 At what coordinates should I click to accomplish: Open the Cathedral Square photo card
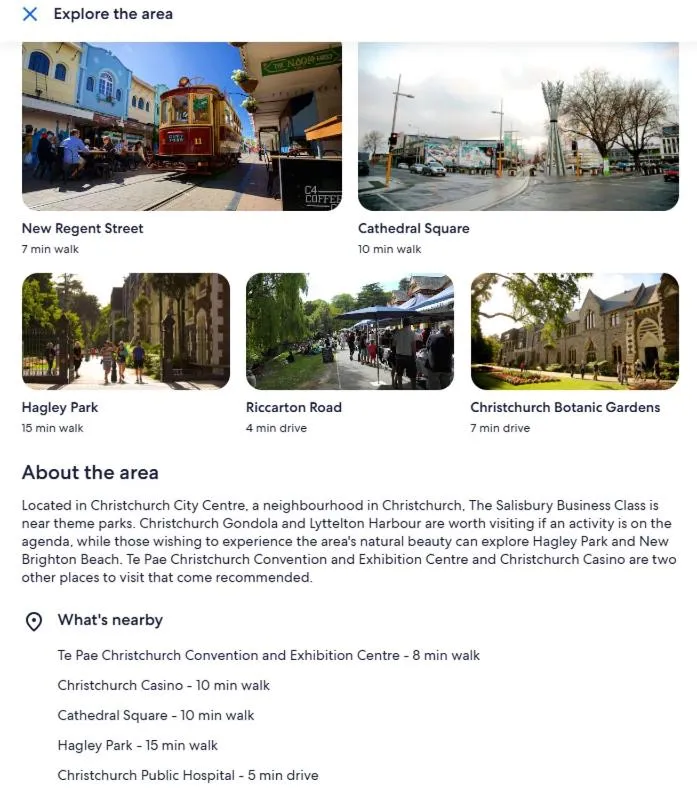[x=518, y=127]
